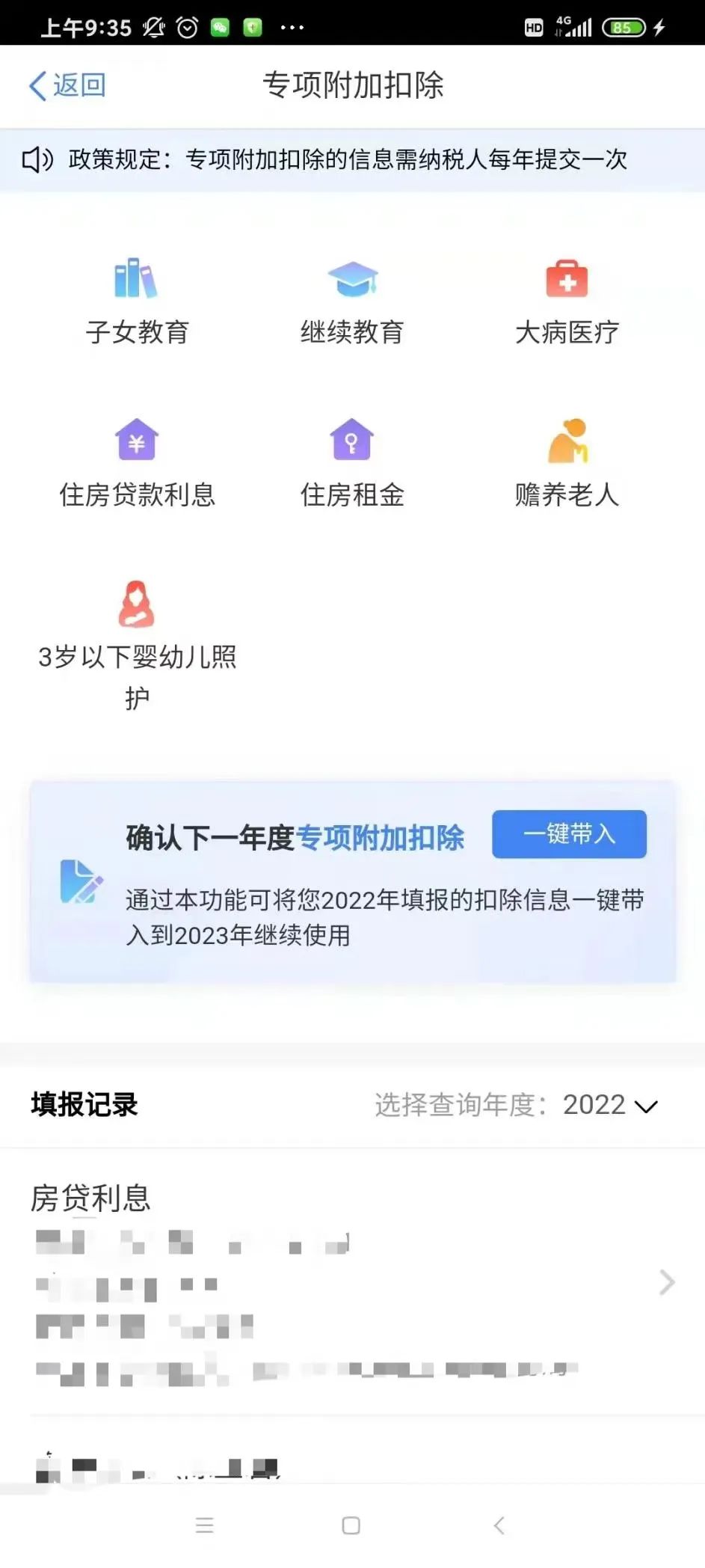705x1568 pixels.
Task: Open 大病医疗 deduction
Action: pos(567,301)
